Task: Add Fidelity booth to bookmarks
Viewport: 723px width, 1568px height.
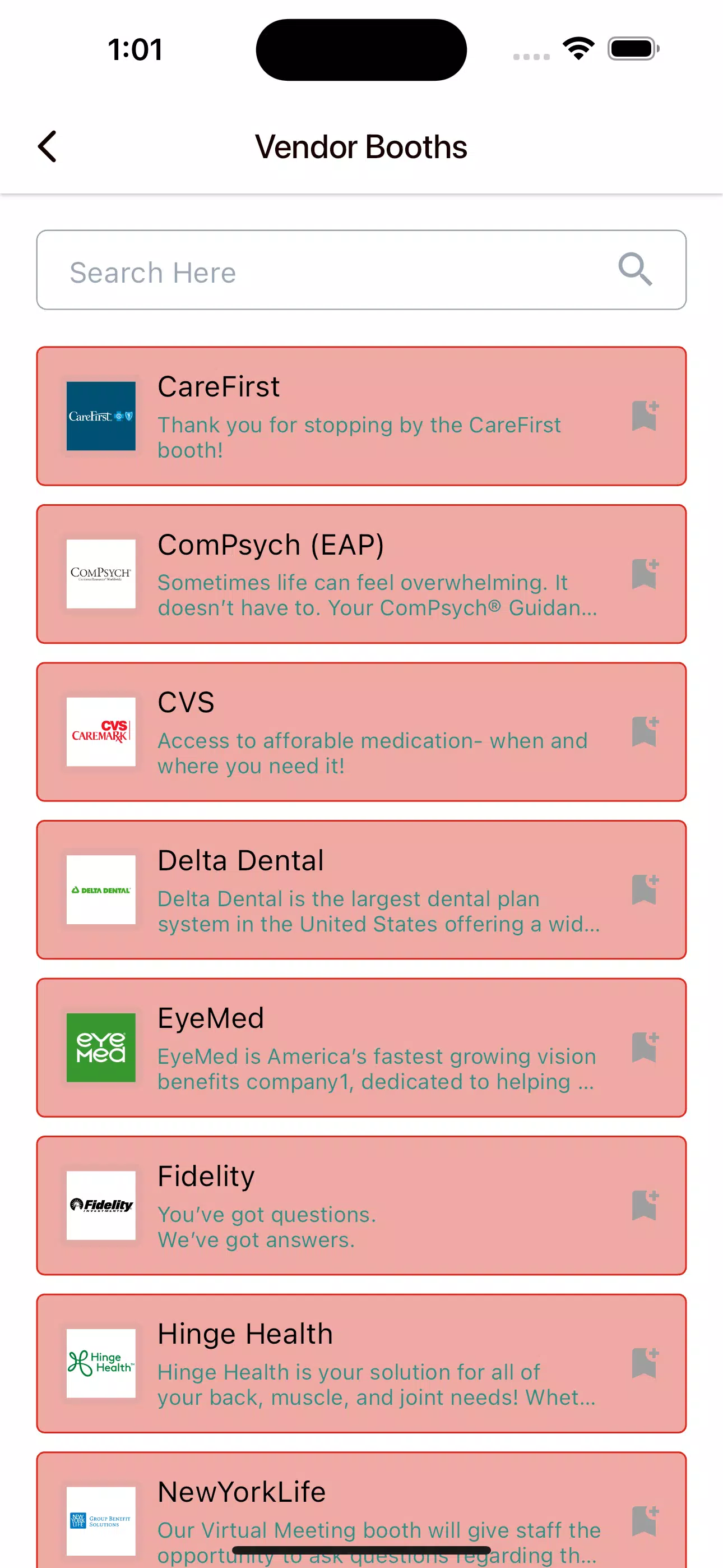Action: [645, 1205]
